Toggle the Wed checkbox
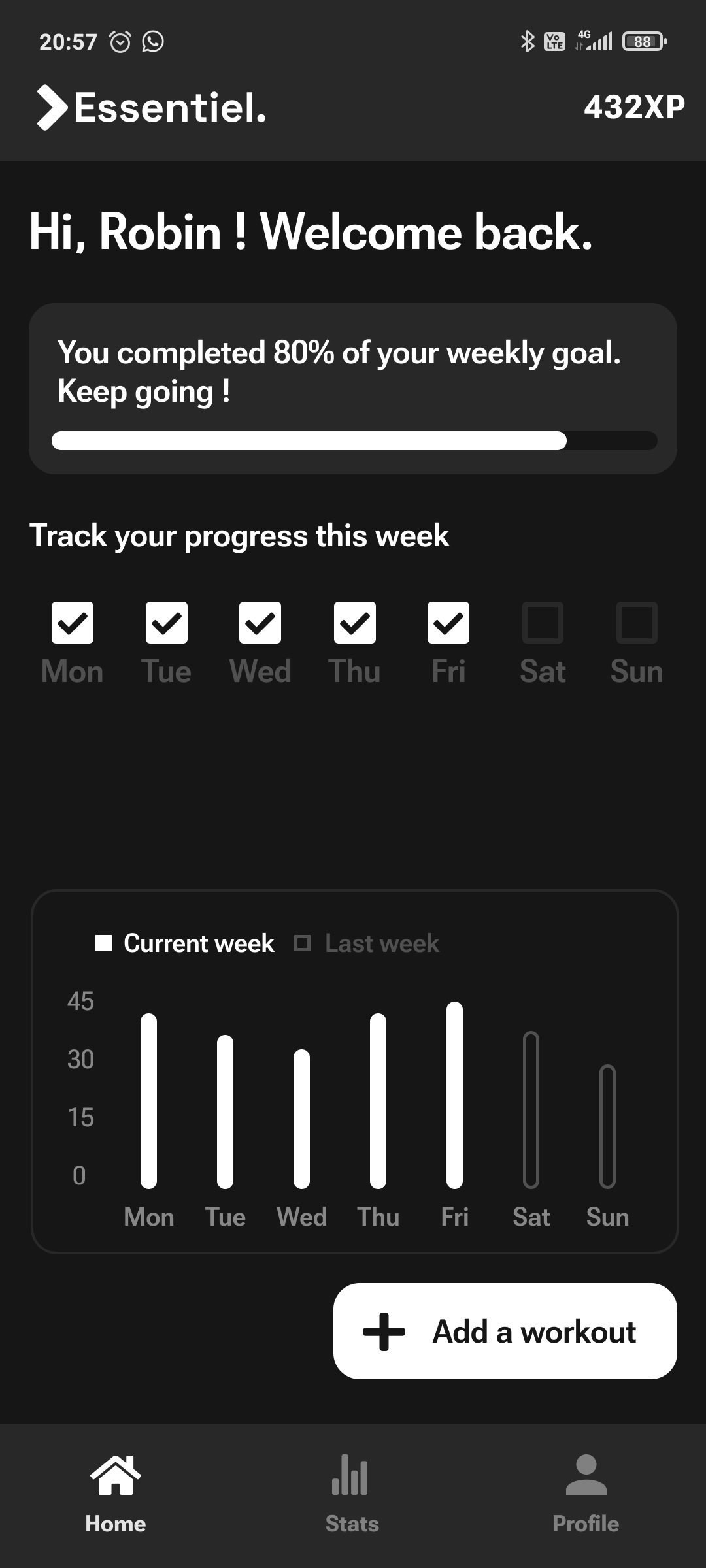 pyautogui.click(x=260, y=623)
